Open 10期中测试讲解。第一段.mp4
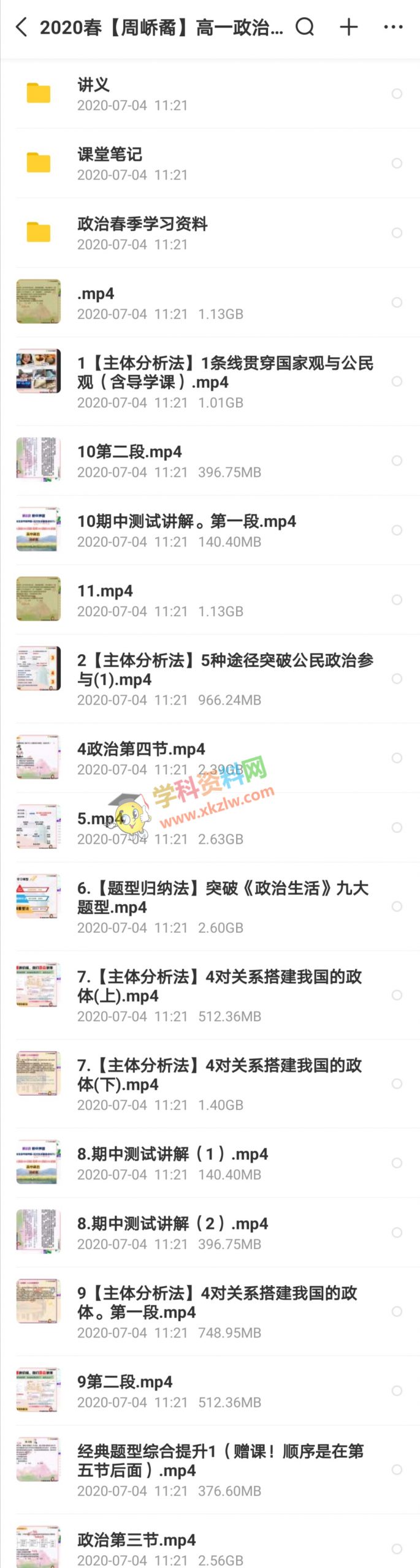This screenshot has width=420, height=1568. point(184,530)
